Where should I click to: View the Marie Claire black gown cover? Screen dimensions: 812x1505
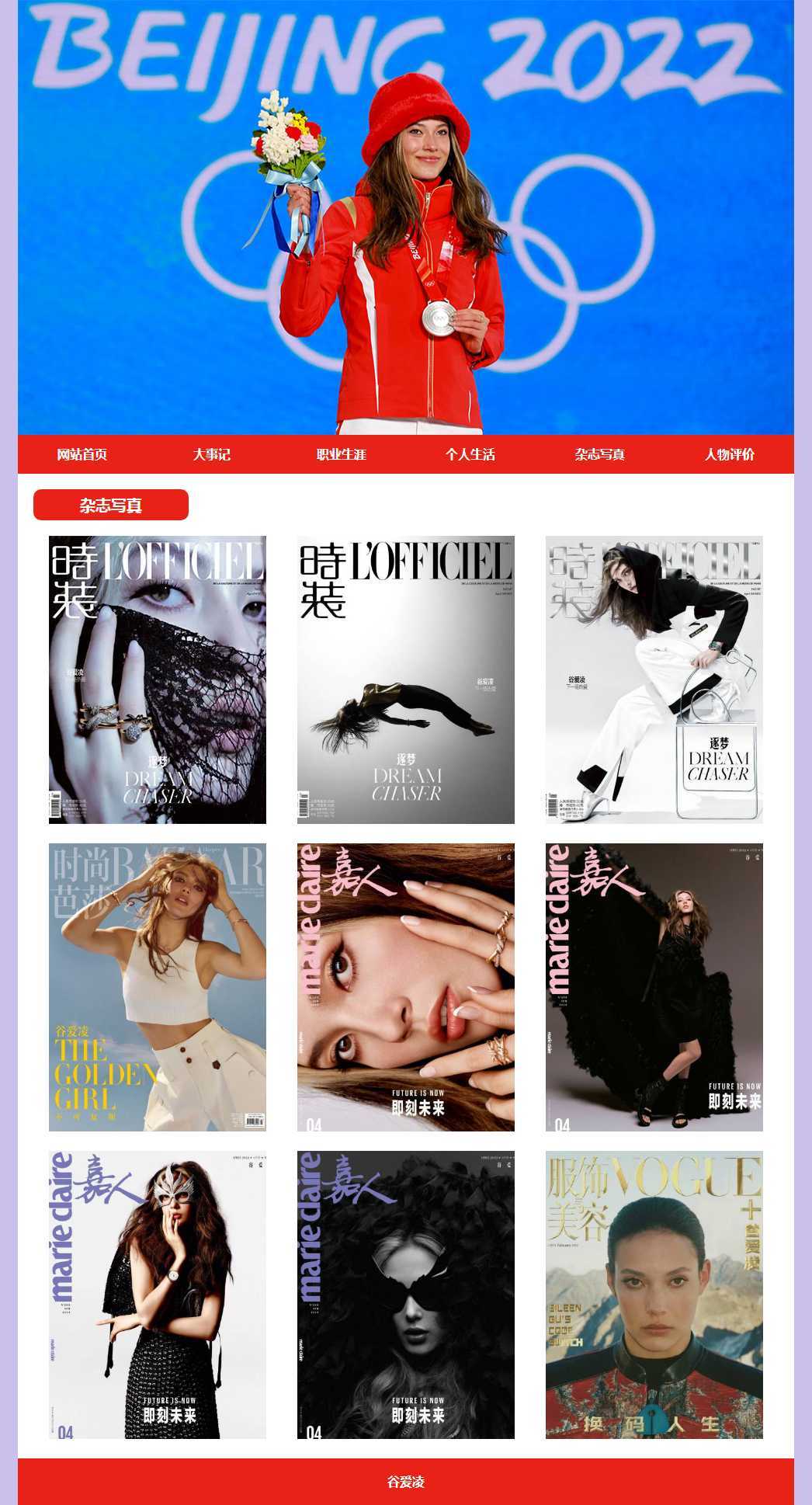pyautogui.click(x=654, y=987)
